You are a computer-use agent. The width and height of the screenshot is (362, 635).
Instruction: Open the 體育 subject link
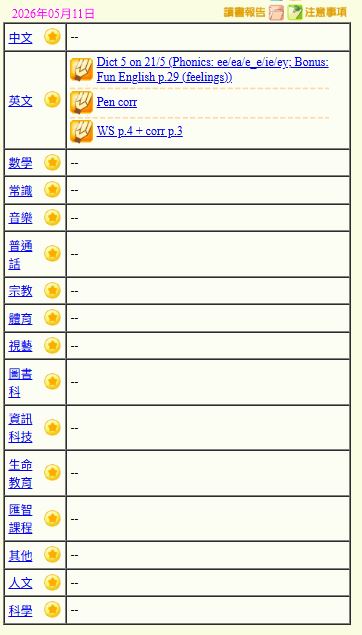20,318
